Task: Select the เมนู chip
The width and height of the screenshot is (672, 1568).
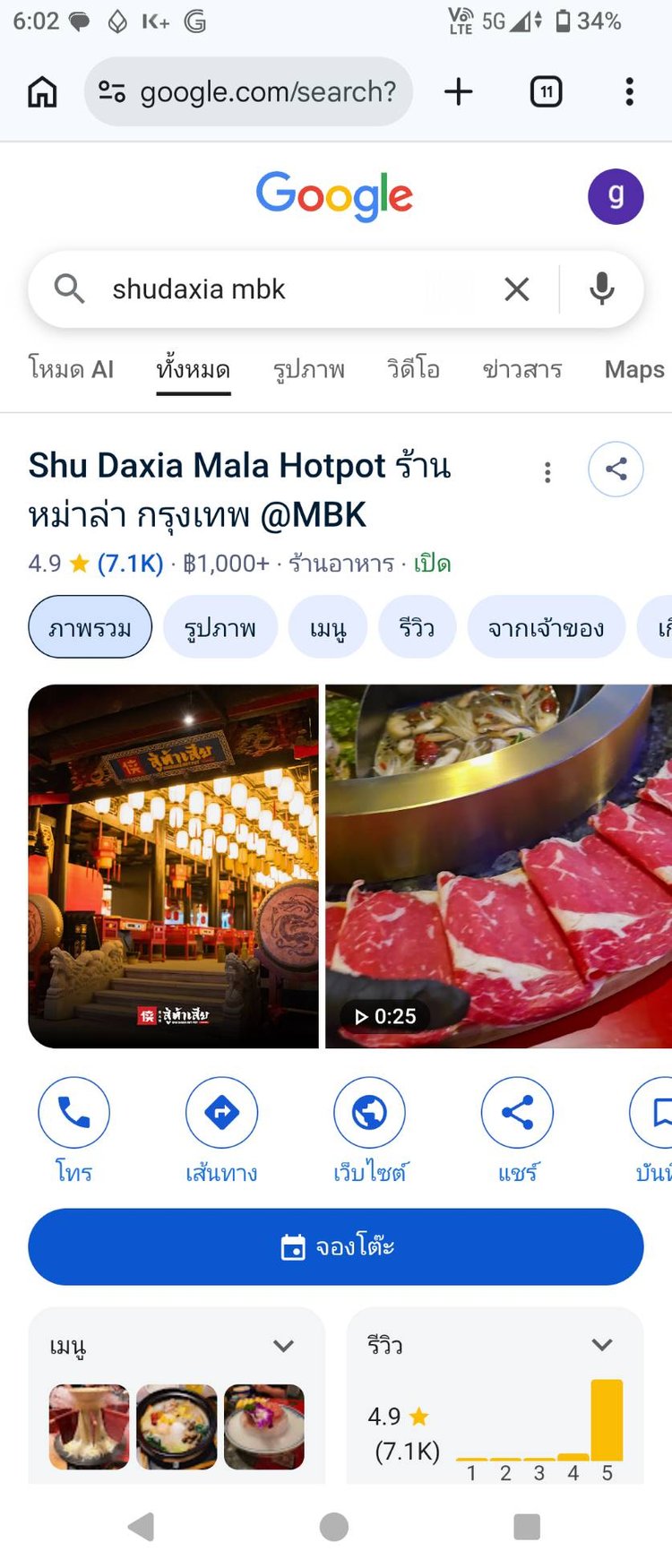Action: pyautogui.click(x=328, y=627)
